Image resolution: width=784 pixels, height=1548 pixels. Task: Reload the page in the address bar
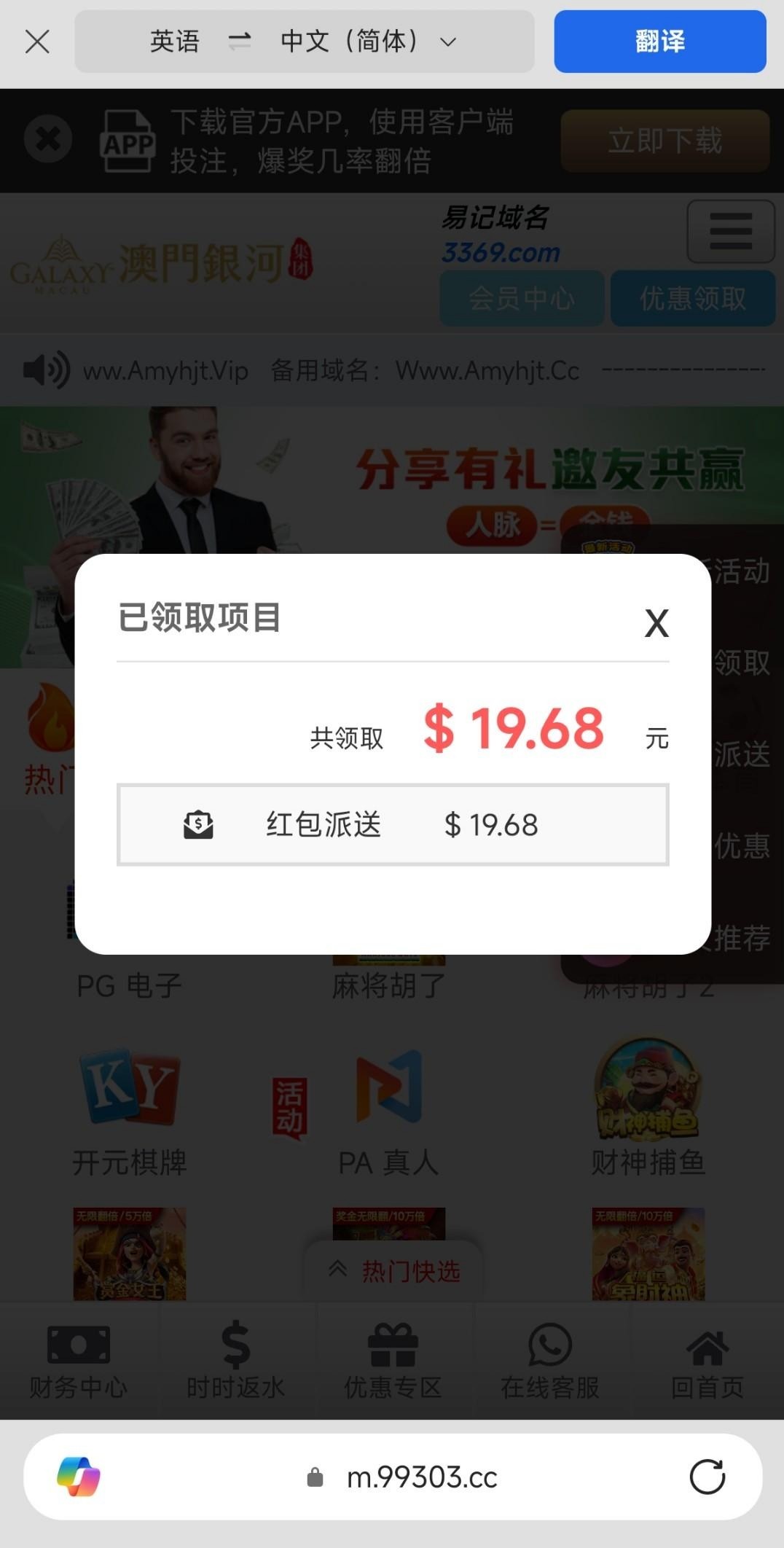[707, 1477]
